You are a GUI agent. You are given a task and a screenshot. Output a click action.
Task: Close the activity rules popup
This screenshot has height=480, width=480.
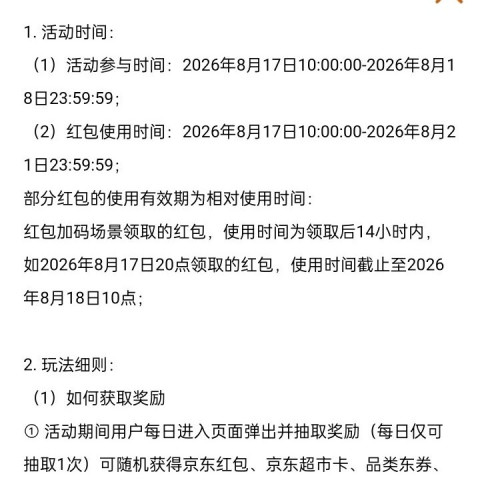[x=449, y=1]
